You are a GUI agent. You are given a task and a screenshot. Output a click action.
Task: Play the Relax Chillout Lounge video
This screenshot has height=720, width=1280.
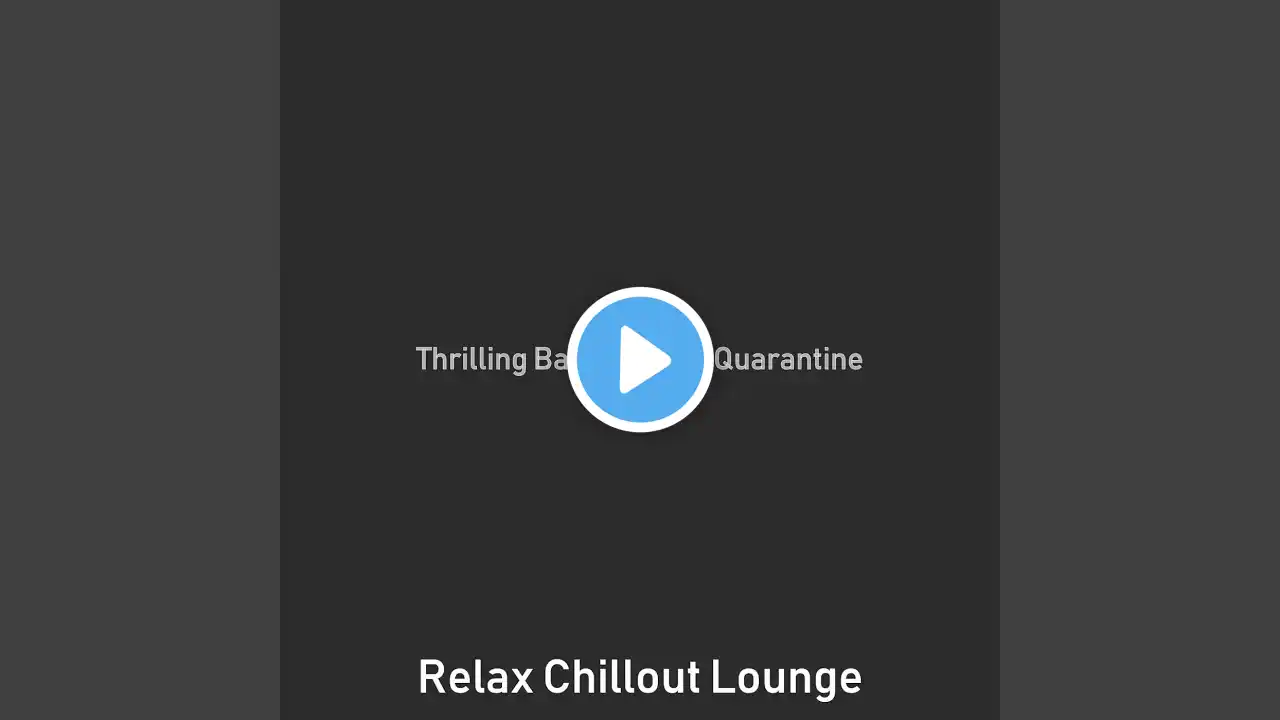640,360
